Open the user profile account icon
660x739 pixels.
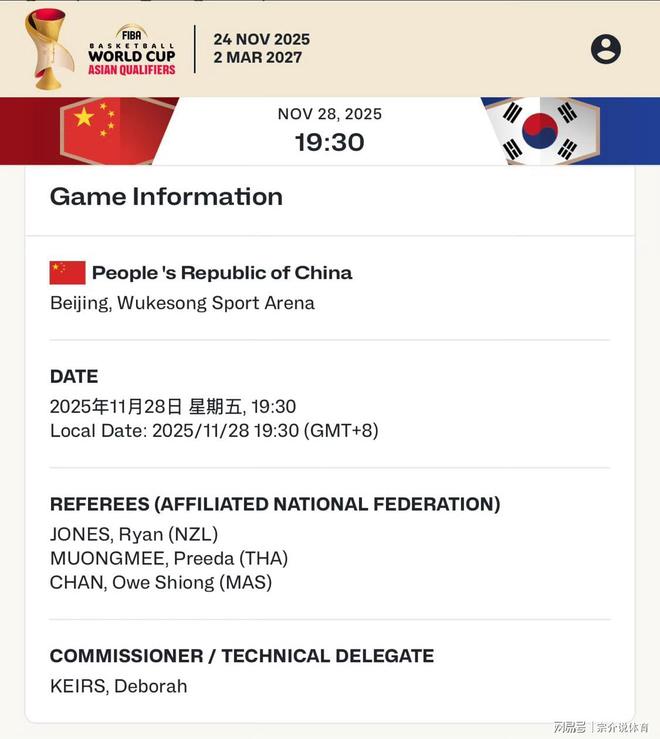[x=606, y=49]
